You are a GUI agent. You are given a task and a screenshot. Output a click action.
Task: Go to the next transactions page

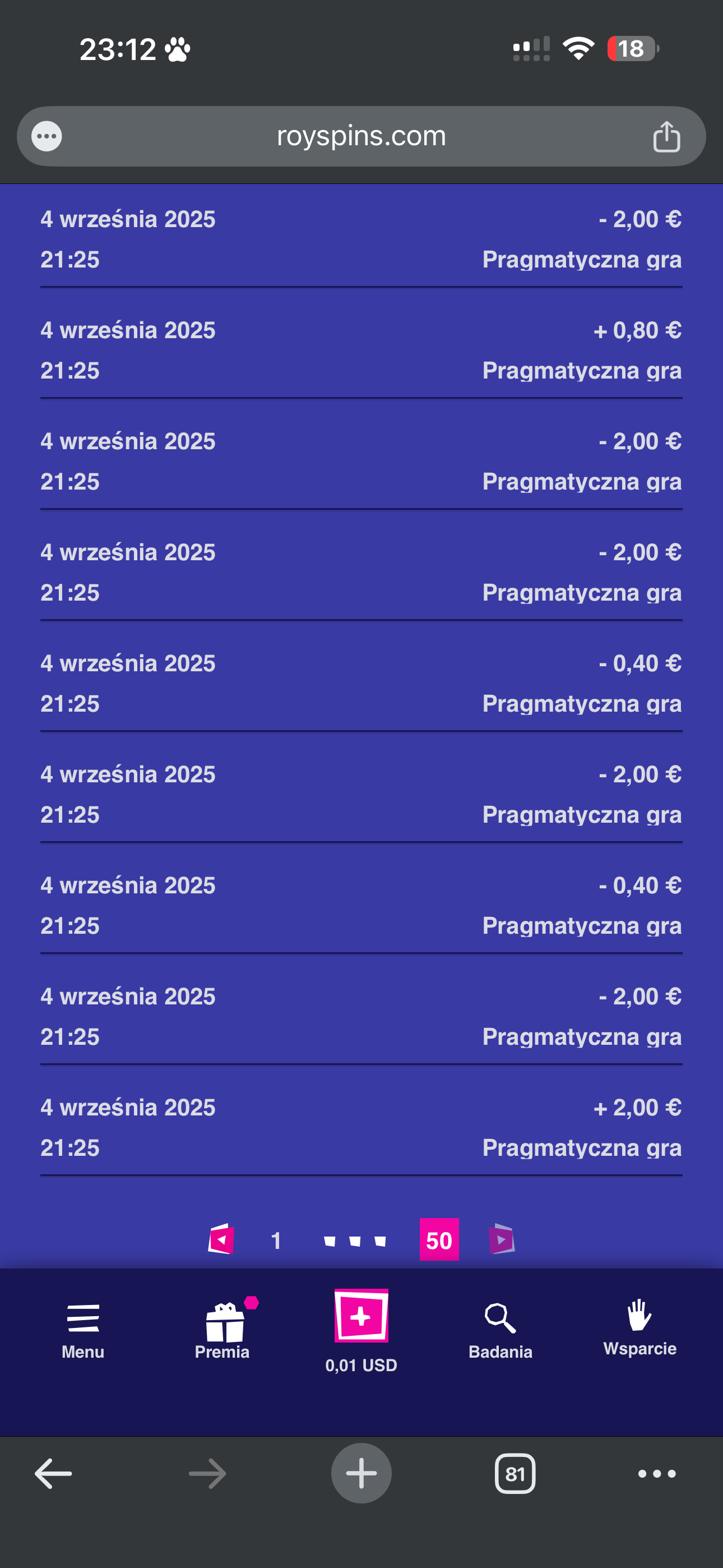pos(502,1239)
